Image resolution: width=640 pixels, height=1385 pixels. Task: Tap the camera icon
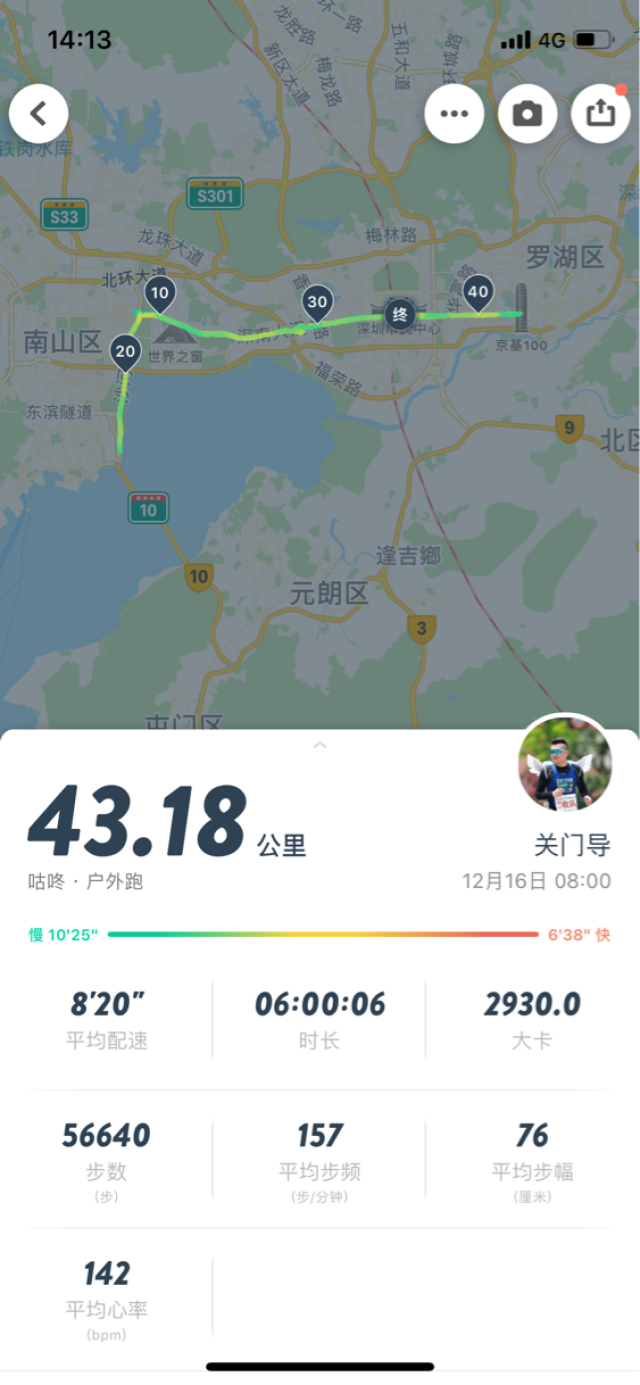(527, 114)
